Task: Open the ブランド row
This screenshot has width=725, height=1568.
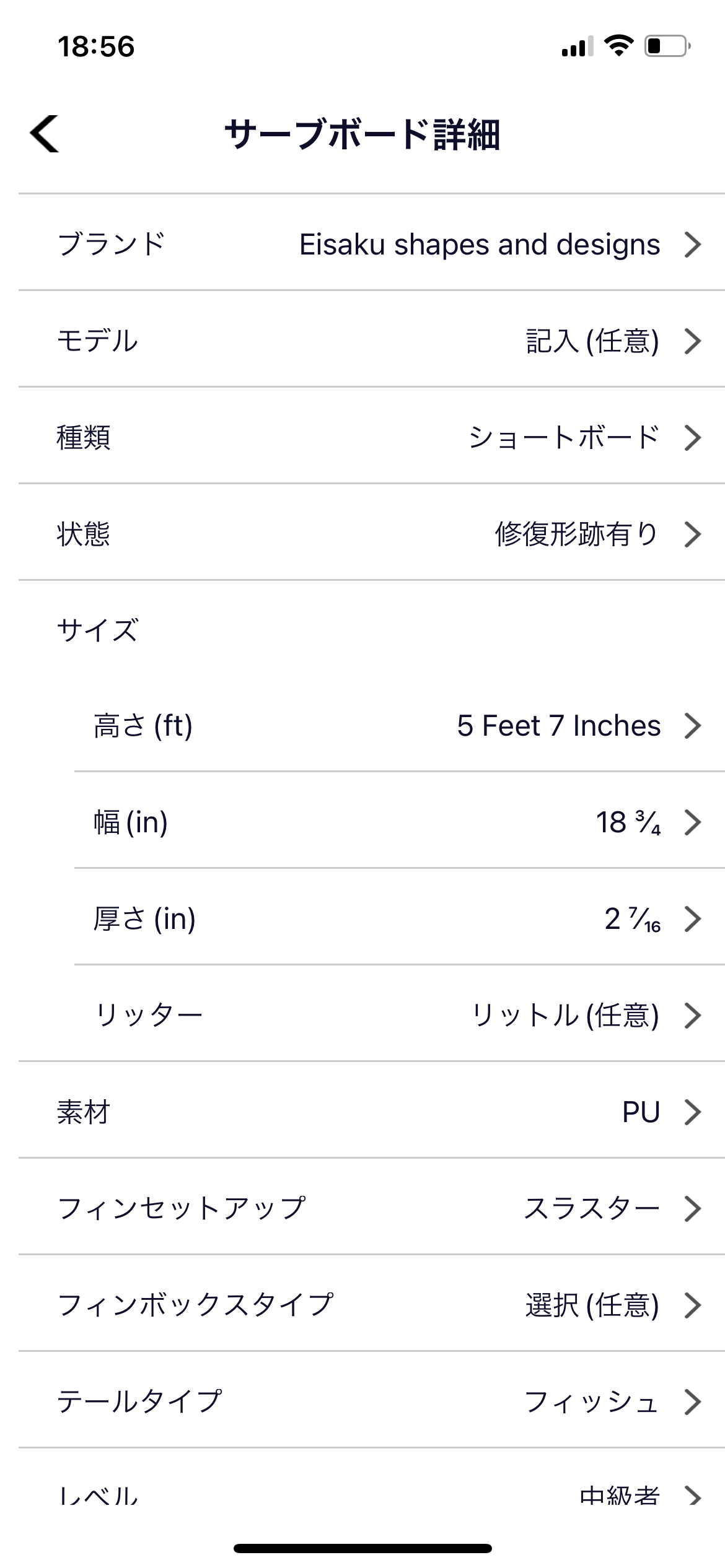Action: [372, 244]
